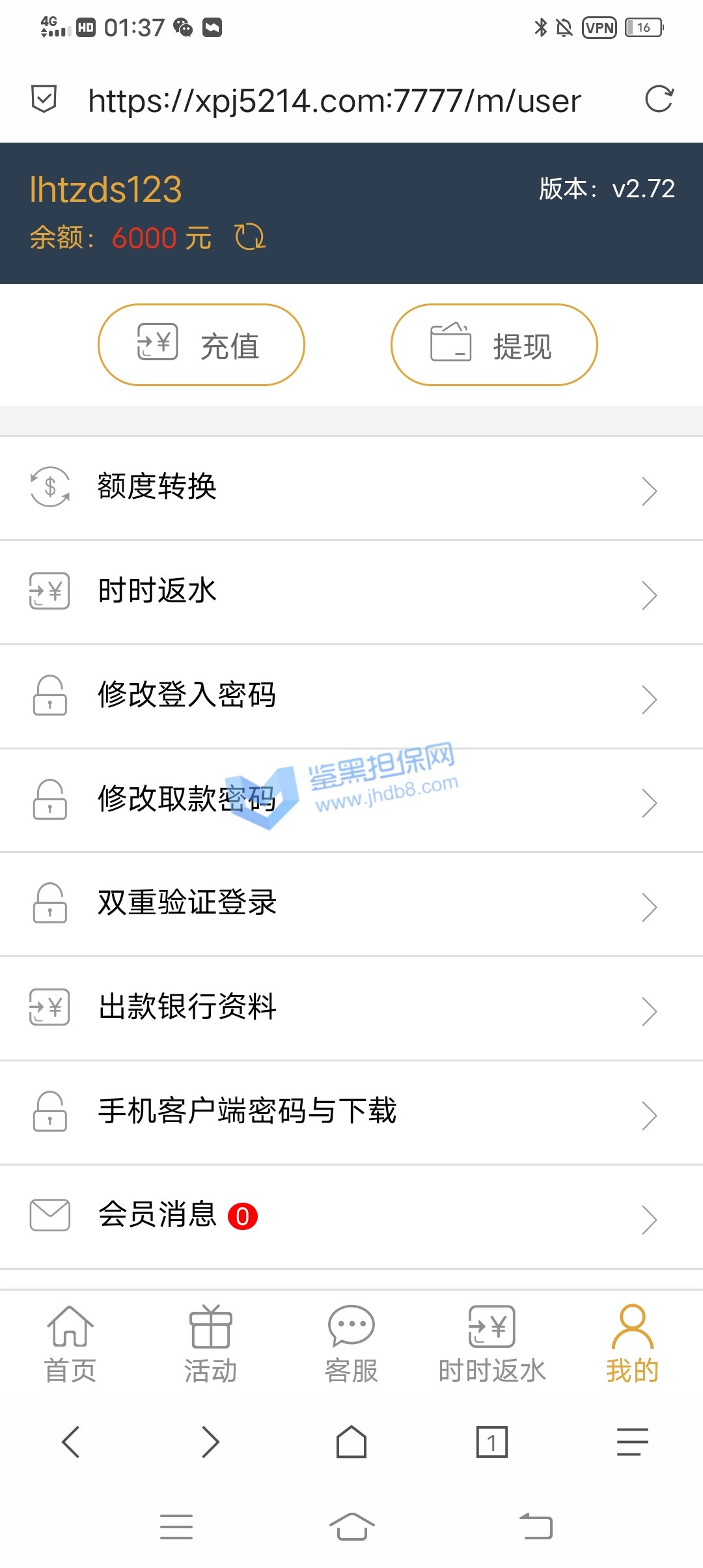Open 出款银行资料 bank details
This screenshot has height=1568, width=703.
(x=351, y=1008)
